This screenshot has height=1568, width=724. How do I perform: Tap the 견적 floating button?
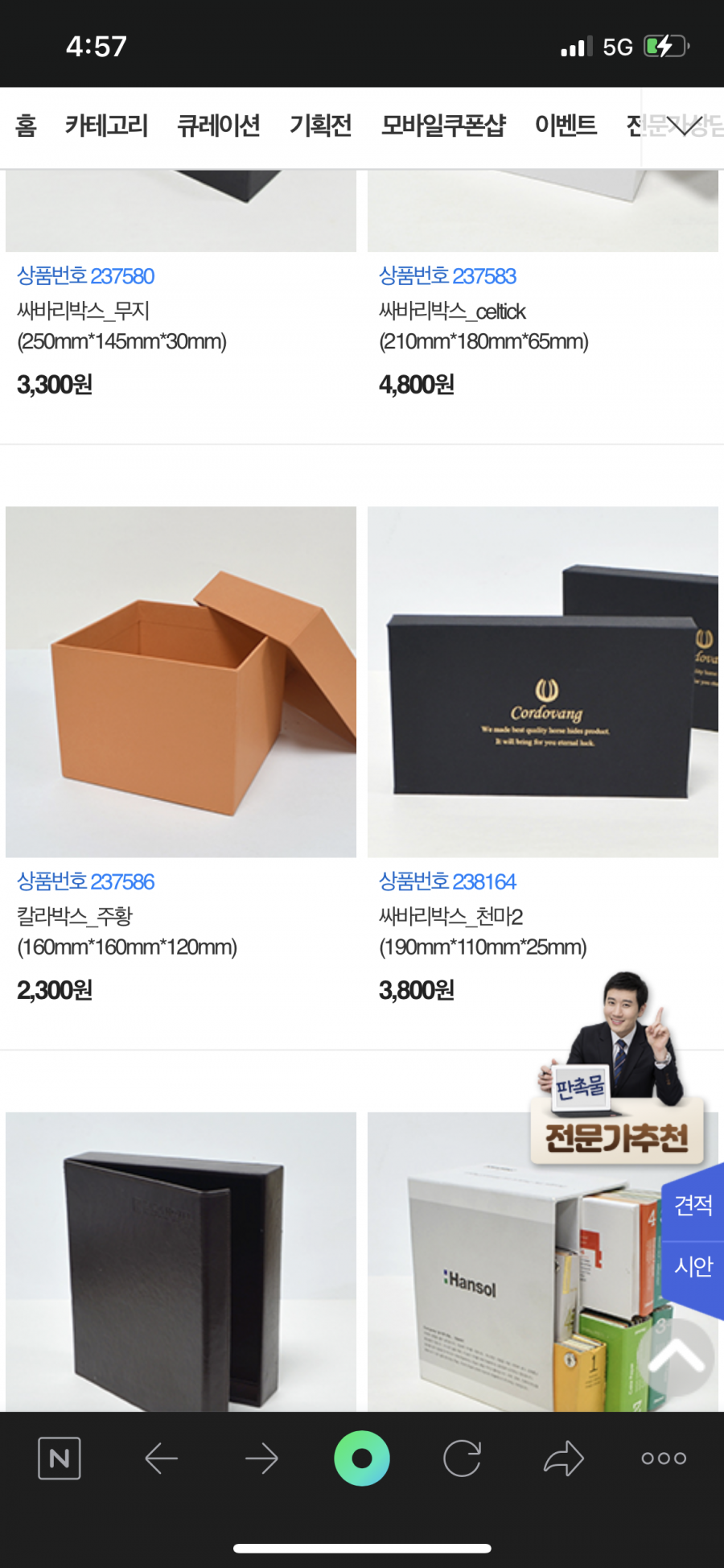(693, 1205)
